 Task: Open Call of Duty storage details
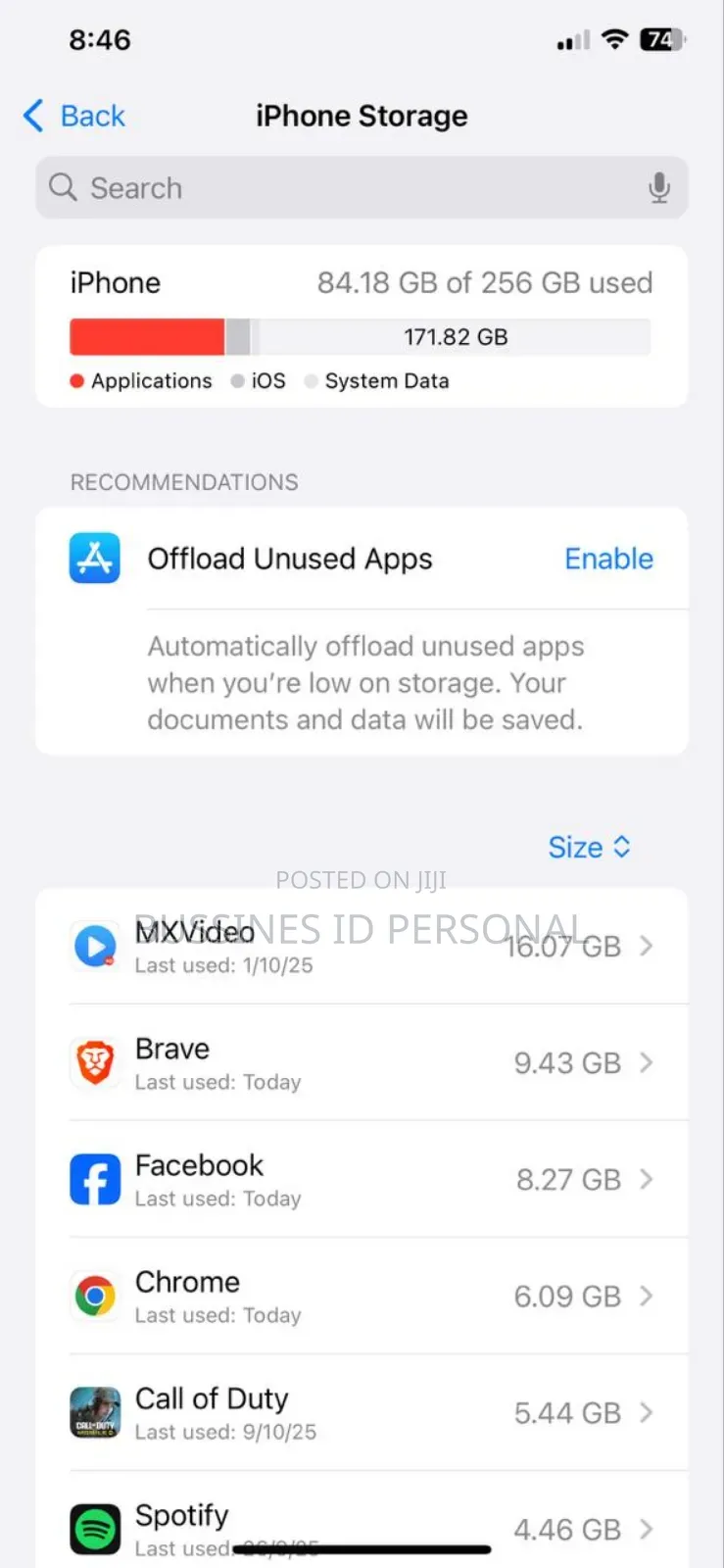[x=362, y=1413]
